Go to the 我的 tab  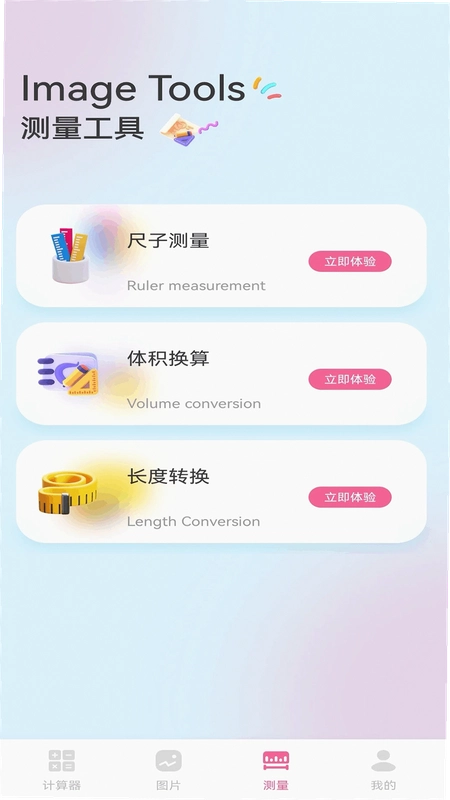[x=383, y=769]
